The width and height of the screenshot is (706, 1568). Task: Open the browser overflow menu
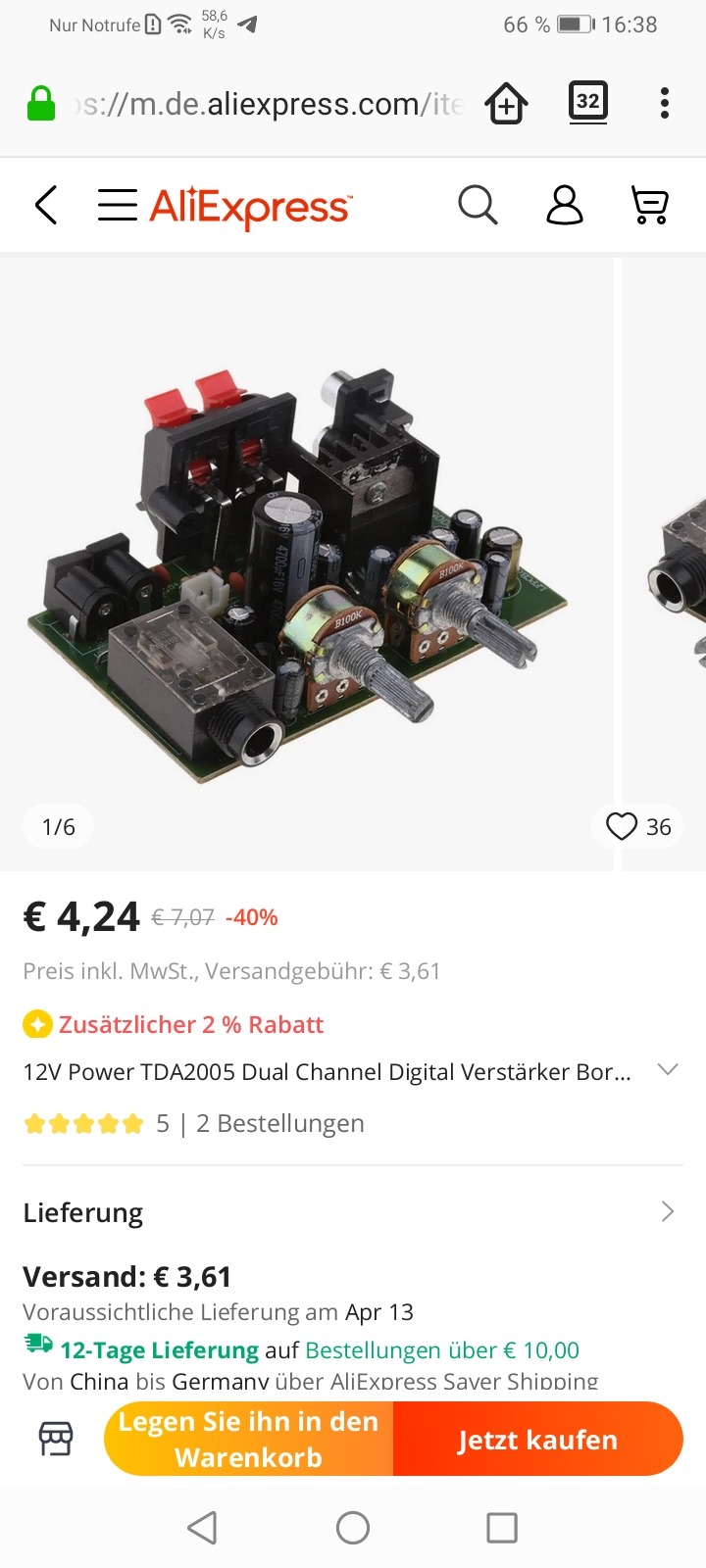tap(665, 103)
